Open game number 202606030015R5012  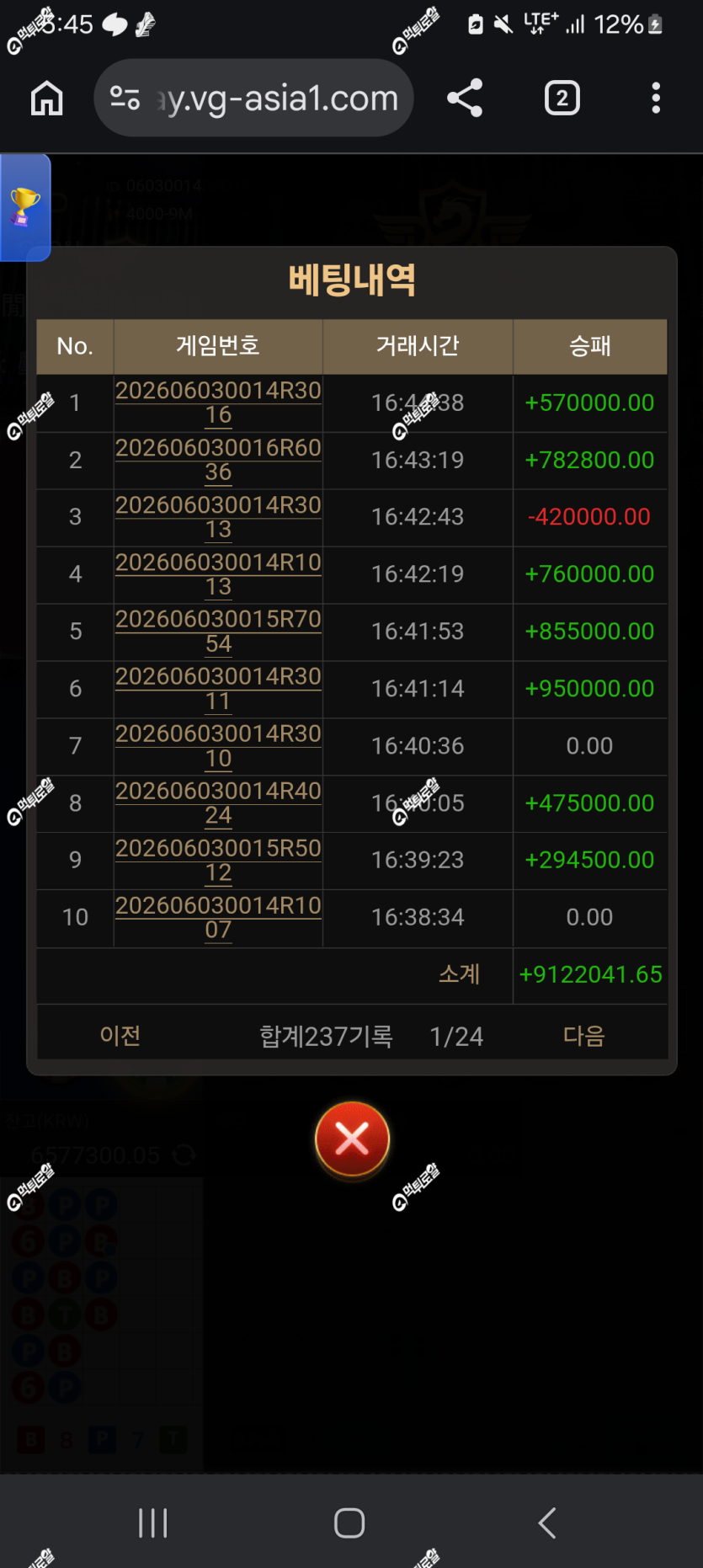218,860
